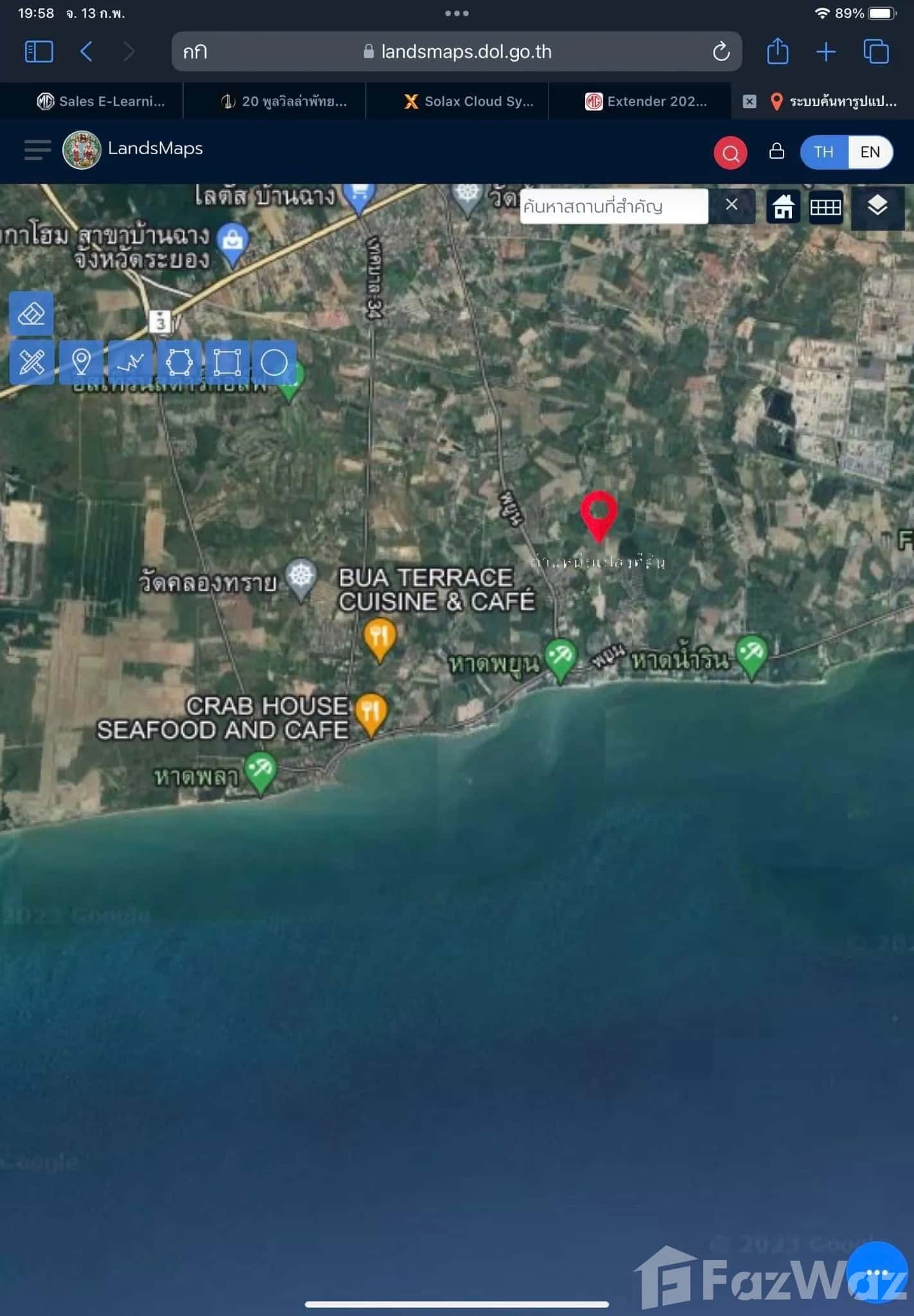Select the circle drawing tool

tap(274, 362)
